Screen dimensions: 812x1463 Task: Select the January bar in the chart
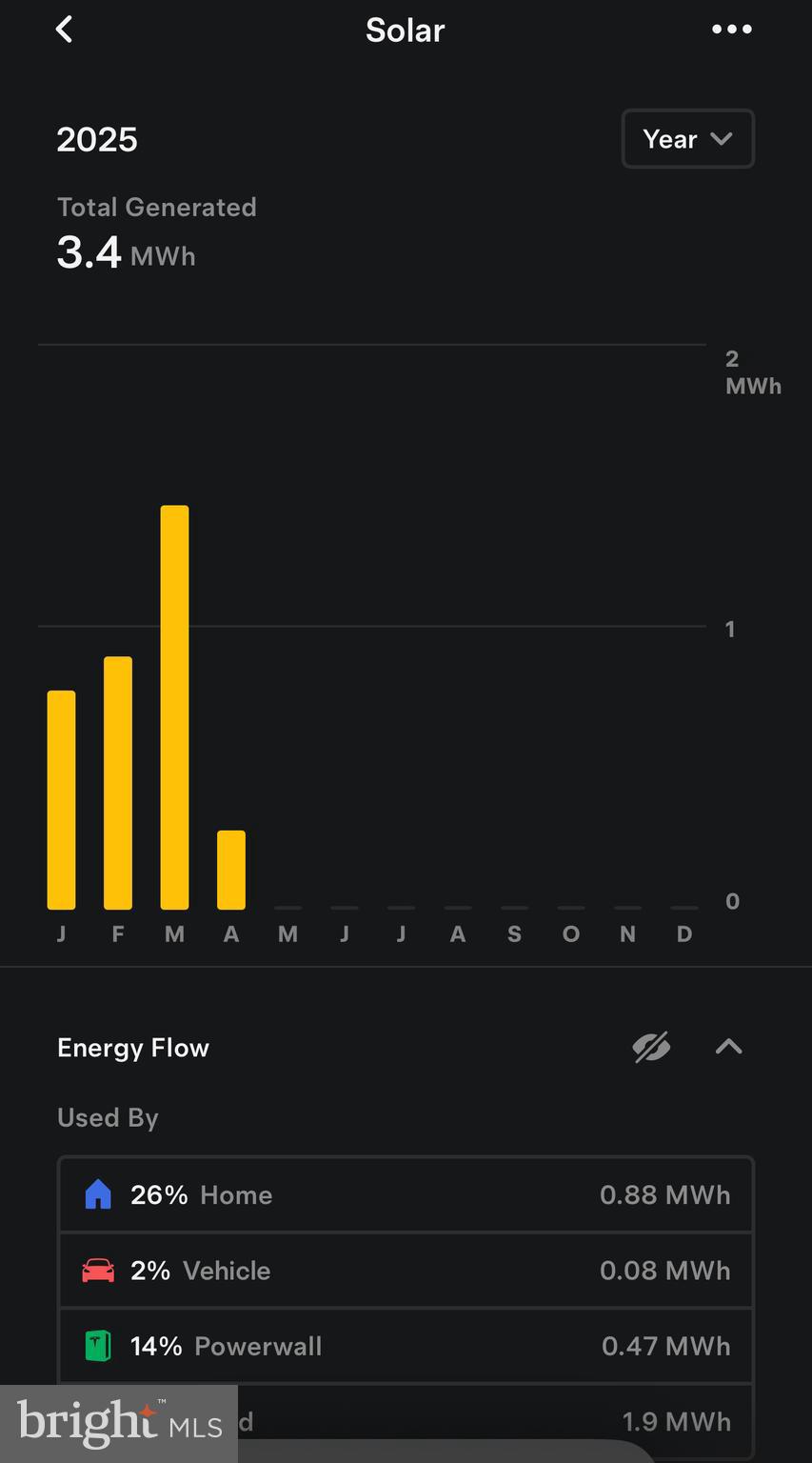click(62, 799)
